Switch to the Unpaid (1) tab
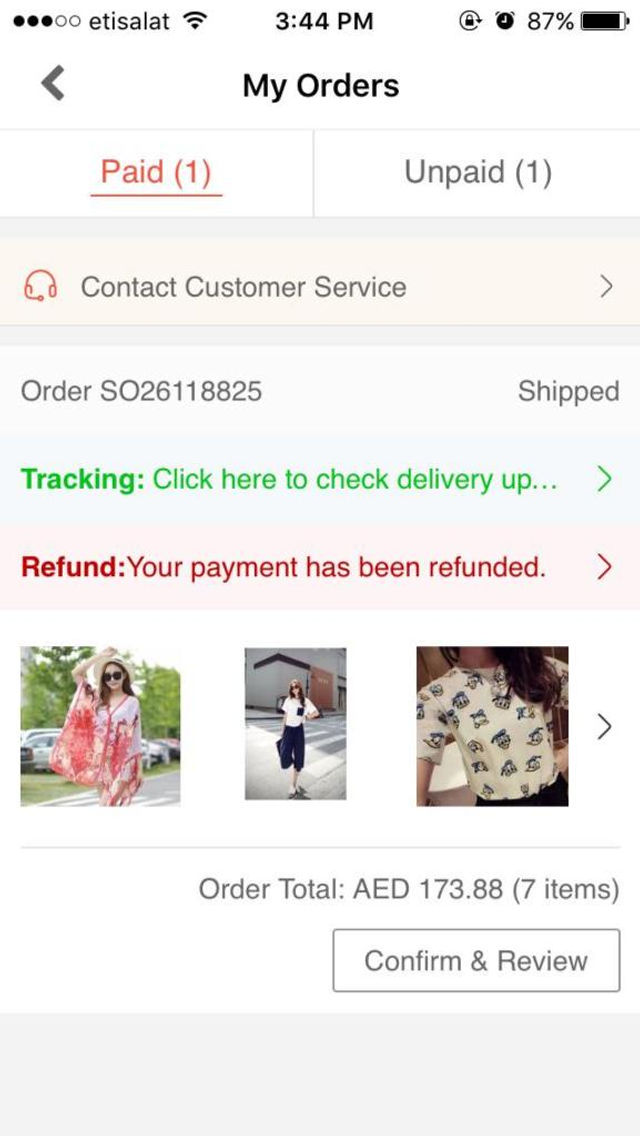Screen dimensions: 640x1136 tap(477, 173)
